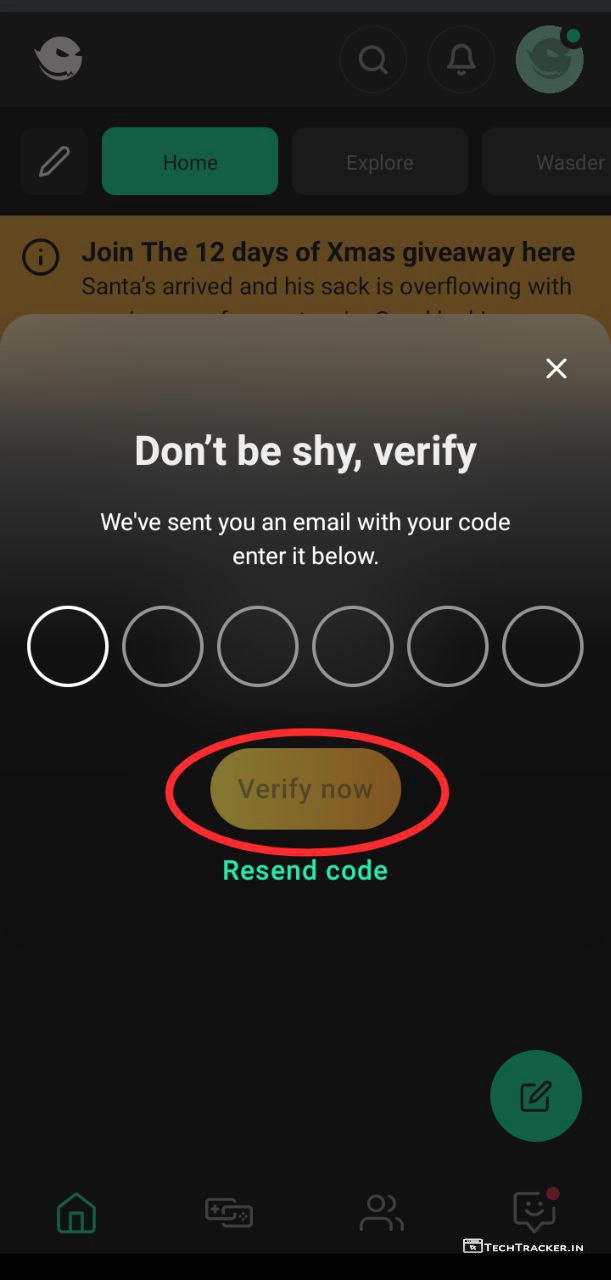
Task: Open the games controller tab
Action: pos(229,1213)
